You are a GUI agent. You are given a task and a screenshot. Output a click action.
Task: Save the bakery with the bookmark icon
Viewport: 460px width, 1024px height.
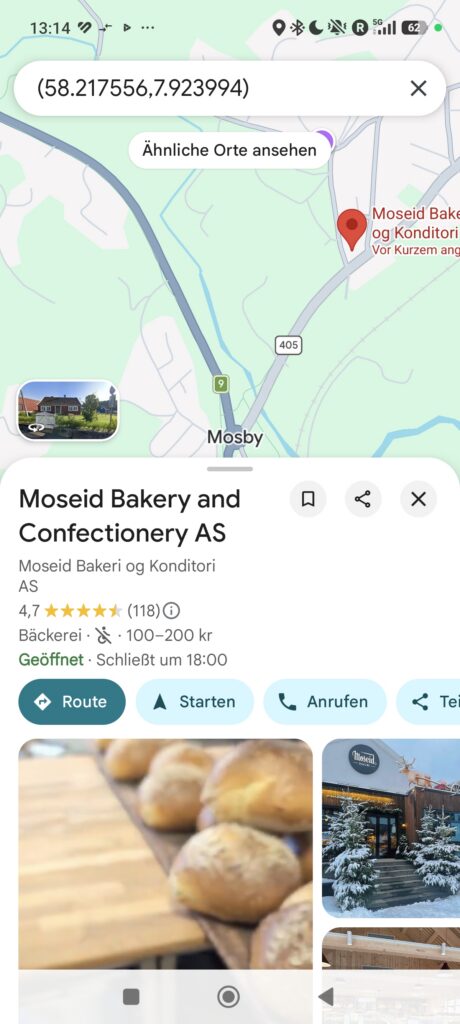308,500
